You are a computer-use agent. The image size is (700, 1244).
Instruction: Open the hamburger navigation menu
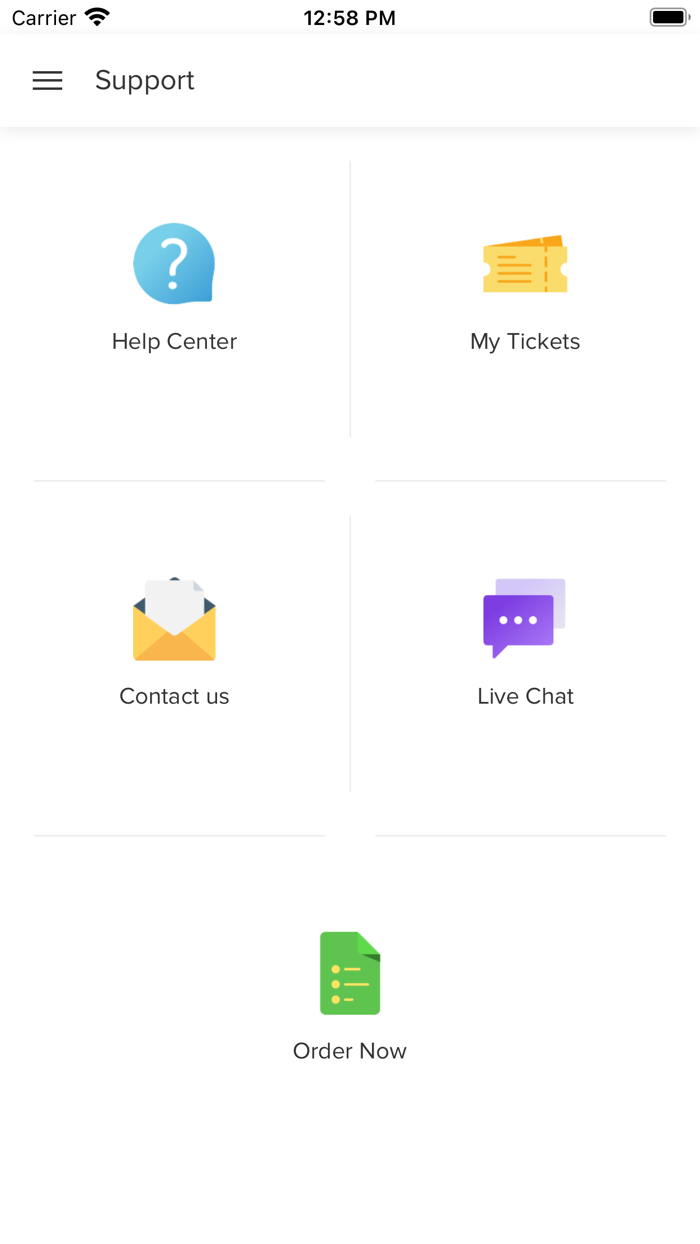point(48,81)
